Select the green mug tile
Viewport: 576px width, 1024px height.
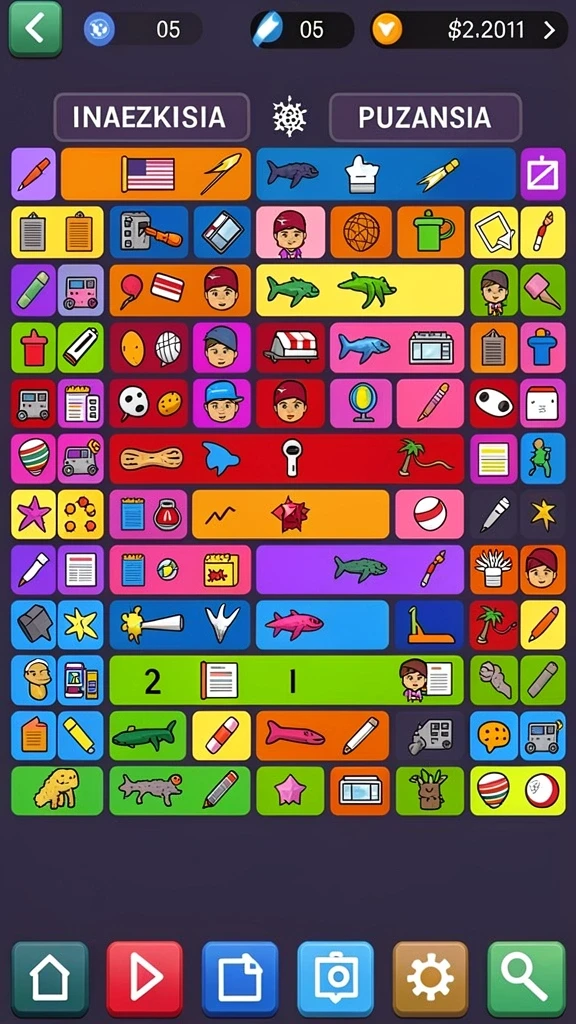point(431,232)
